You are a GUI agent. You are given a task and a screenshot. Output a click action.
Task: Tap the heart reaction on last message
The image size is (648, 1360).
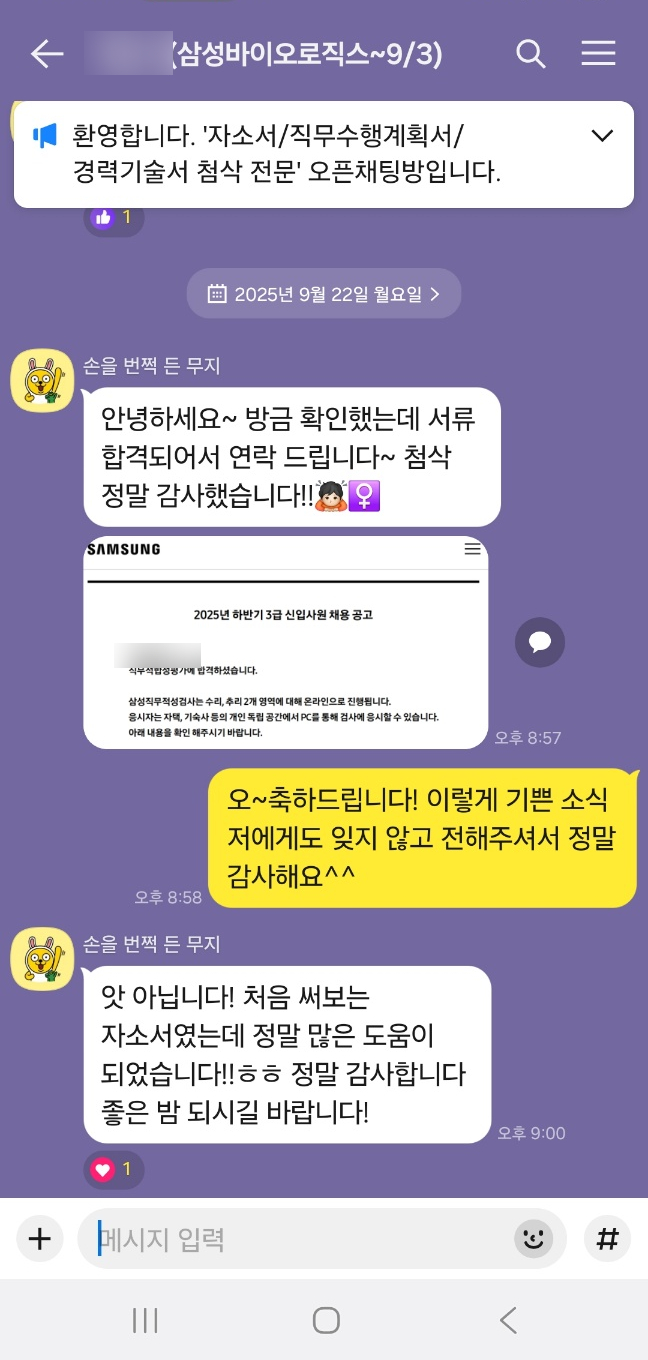click(x=113, y=1169)
